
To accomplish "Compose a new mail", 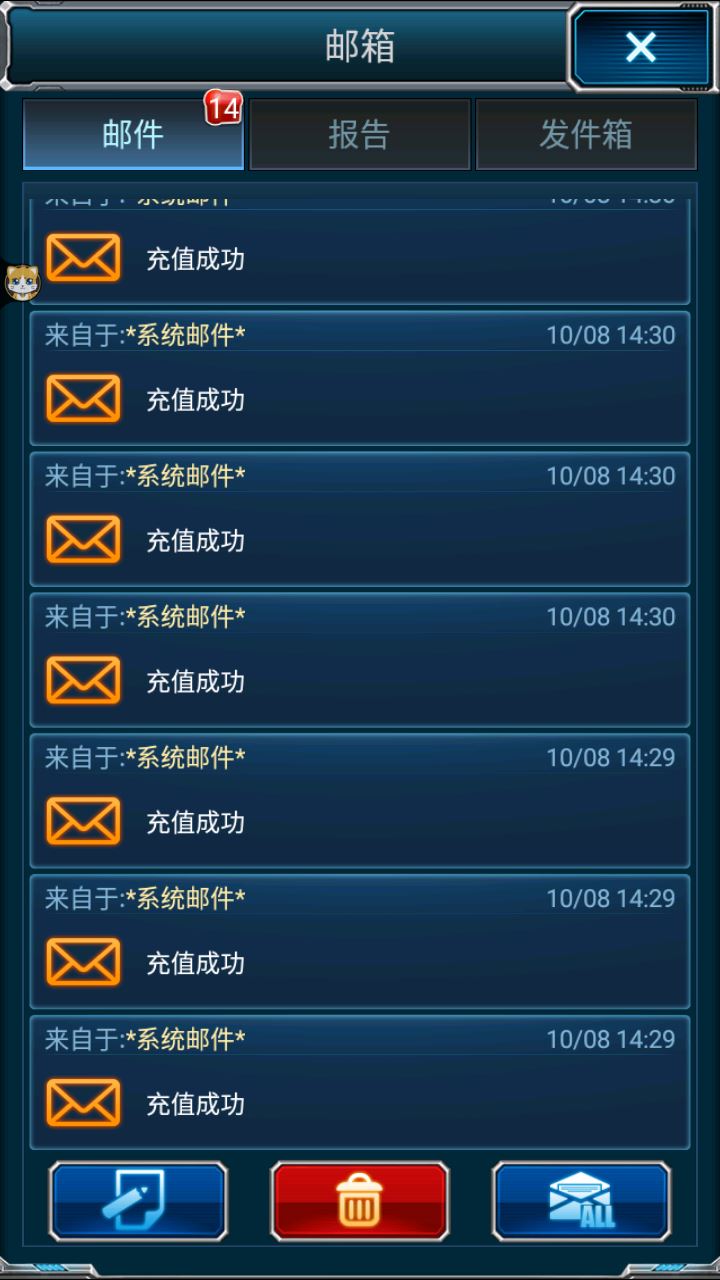I will 138,1201.
